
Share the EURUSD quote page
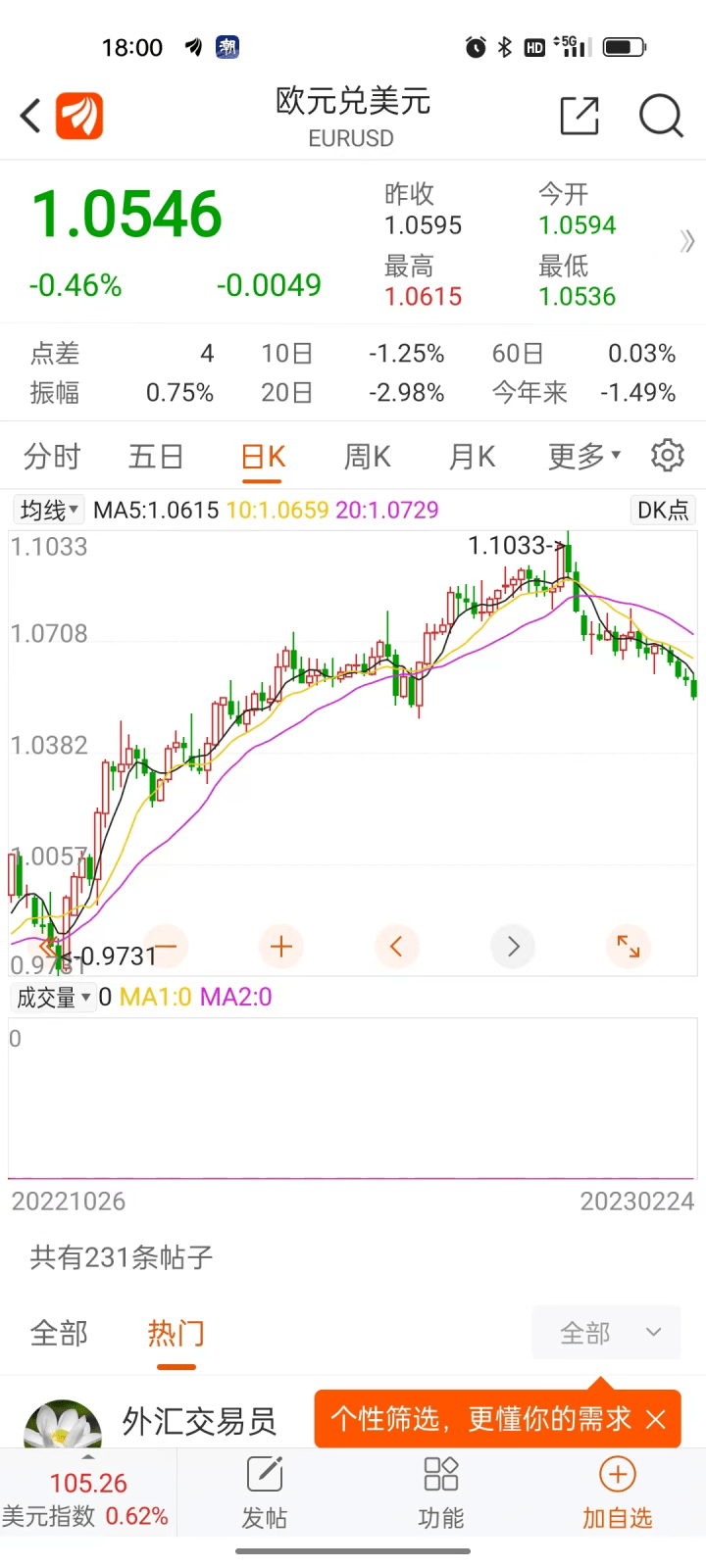[579, 116]
